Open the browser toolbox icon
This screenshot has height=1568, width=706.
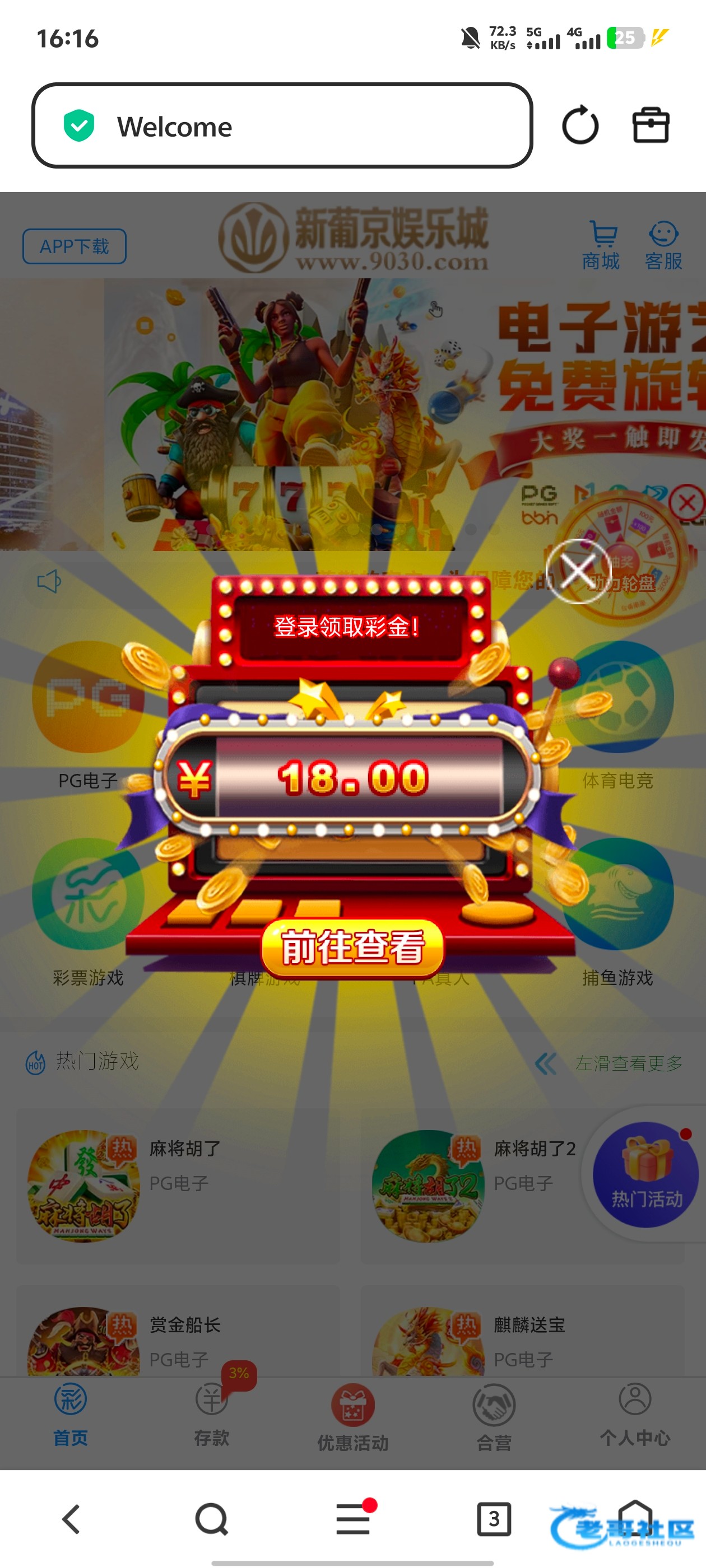[x=651, y=125]
